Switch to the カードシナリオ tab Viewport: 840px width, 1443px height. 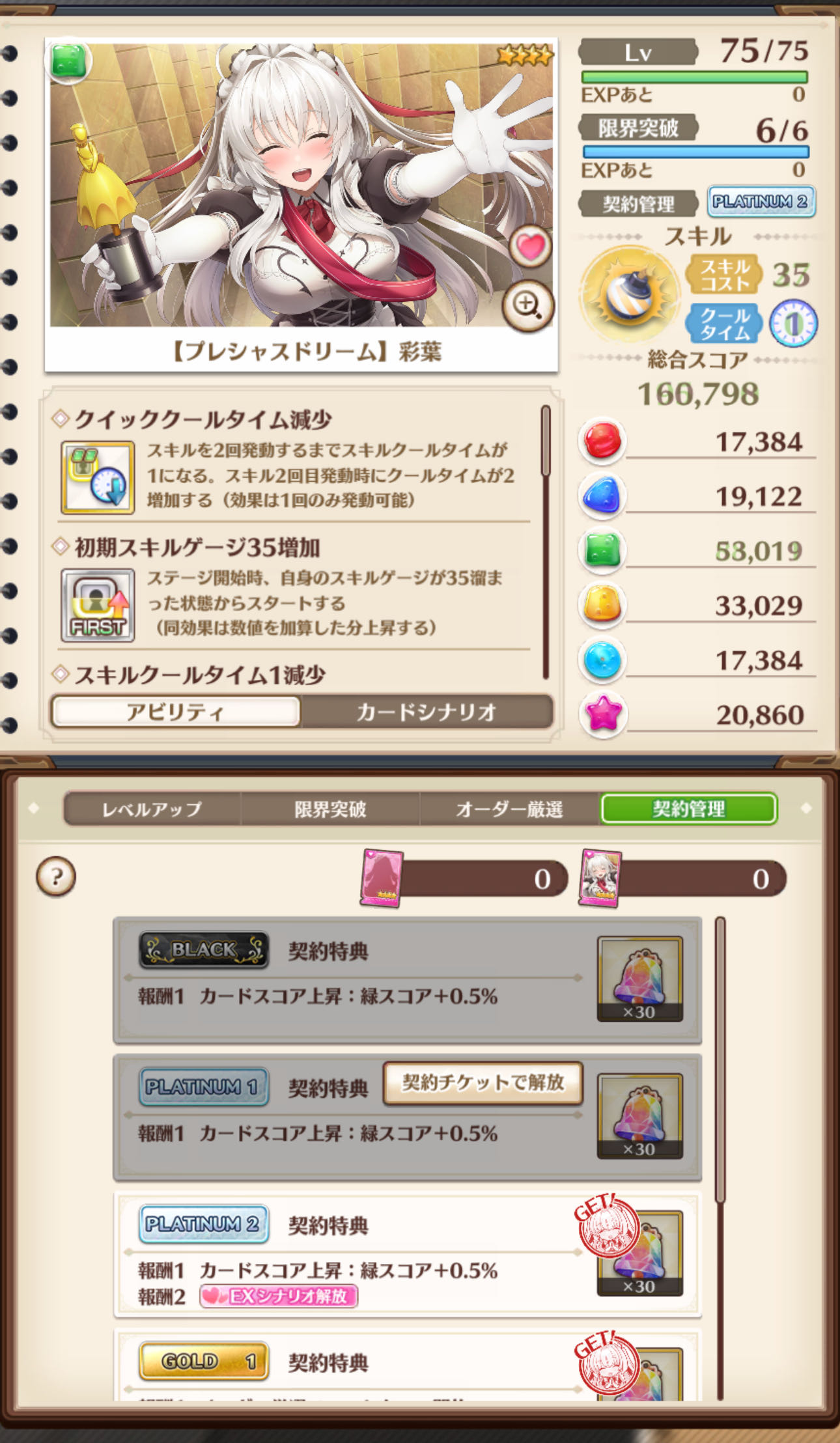tap(427, 711)
